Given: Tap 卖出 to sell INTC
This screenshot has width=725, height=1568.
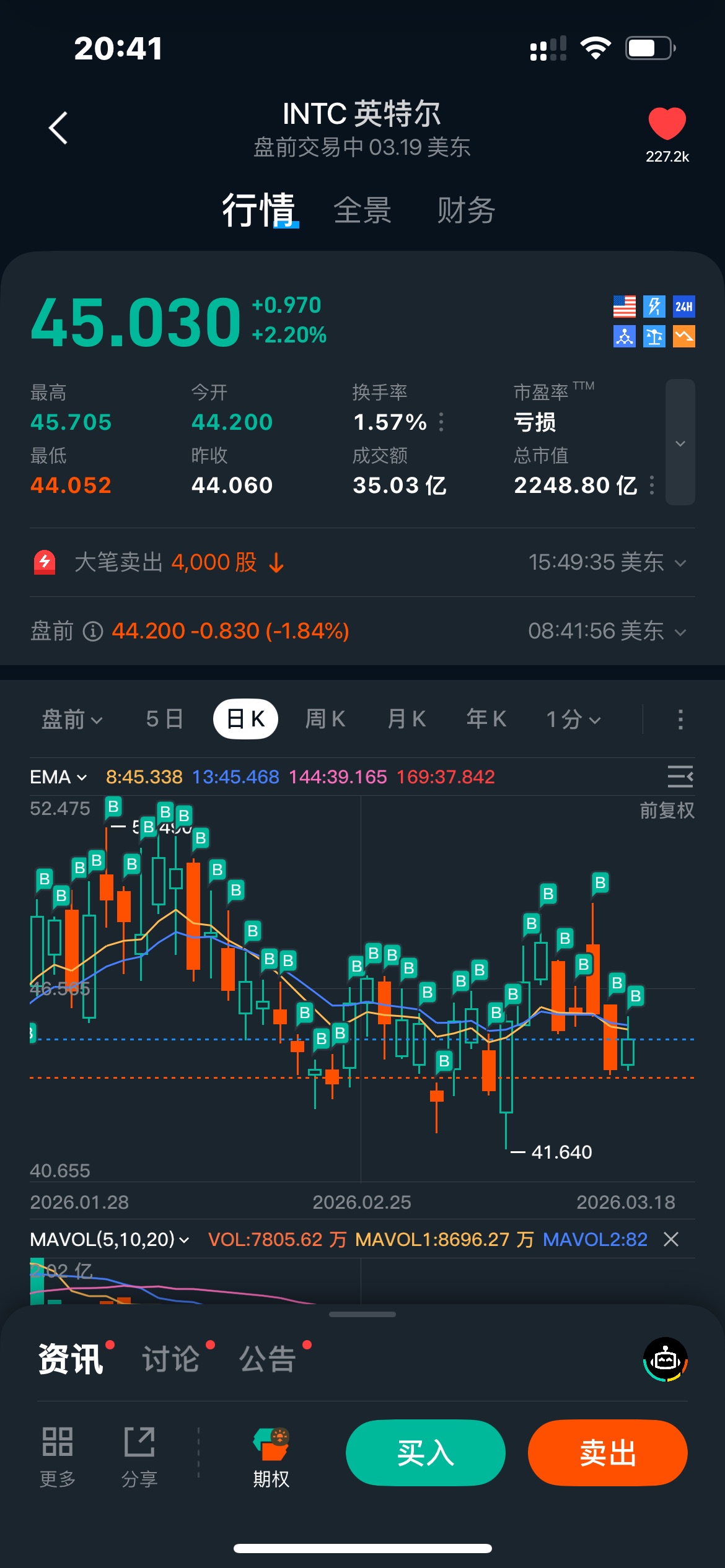Looking at the screenshot, I should coord(607,1452).
